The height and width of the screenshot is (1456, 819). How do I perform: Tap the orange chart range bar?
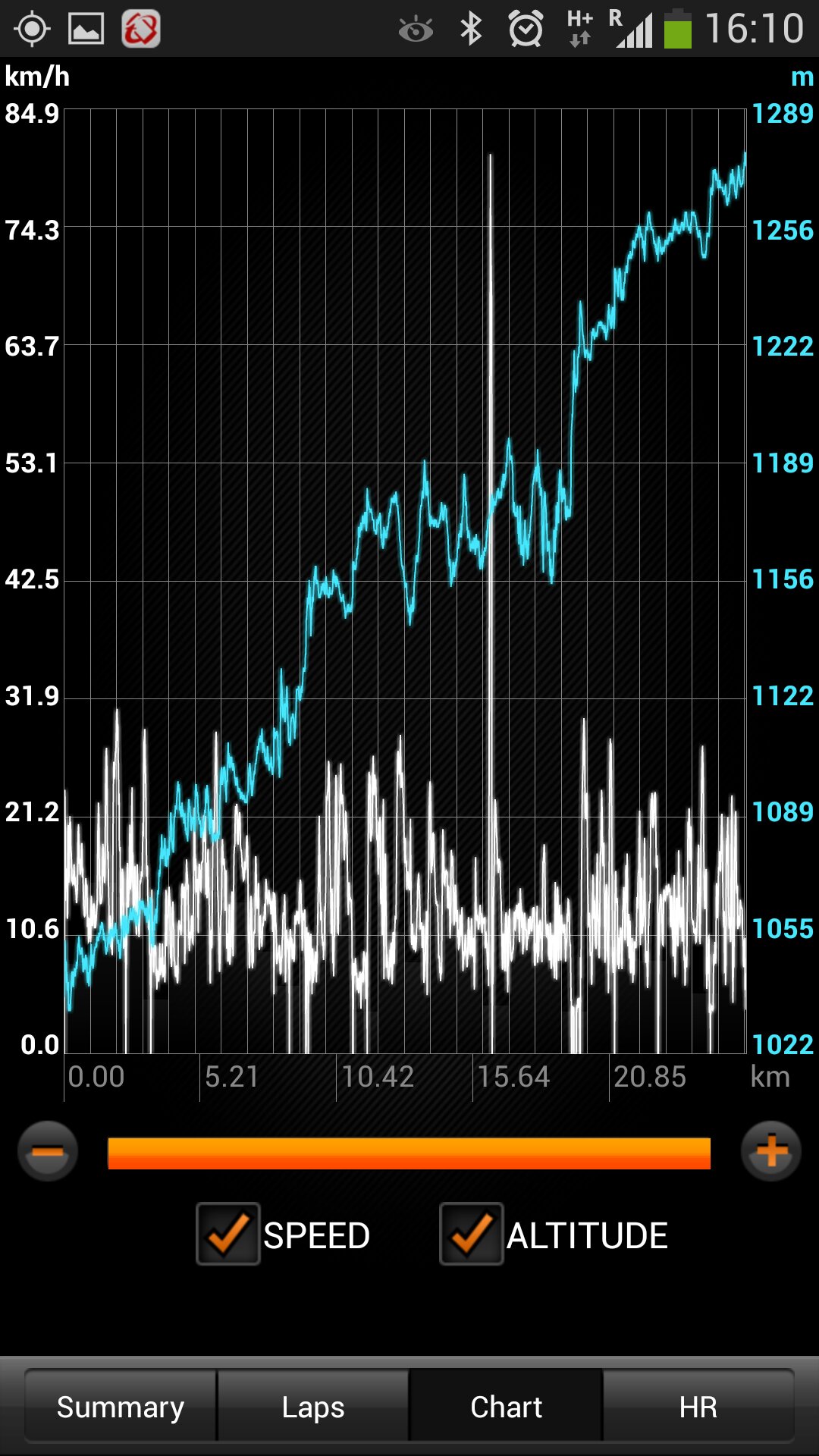click(x=409, y=1153)
